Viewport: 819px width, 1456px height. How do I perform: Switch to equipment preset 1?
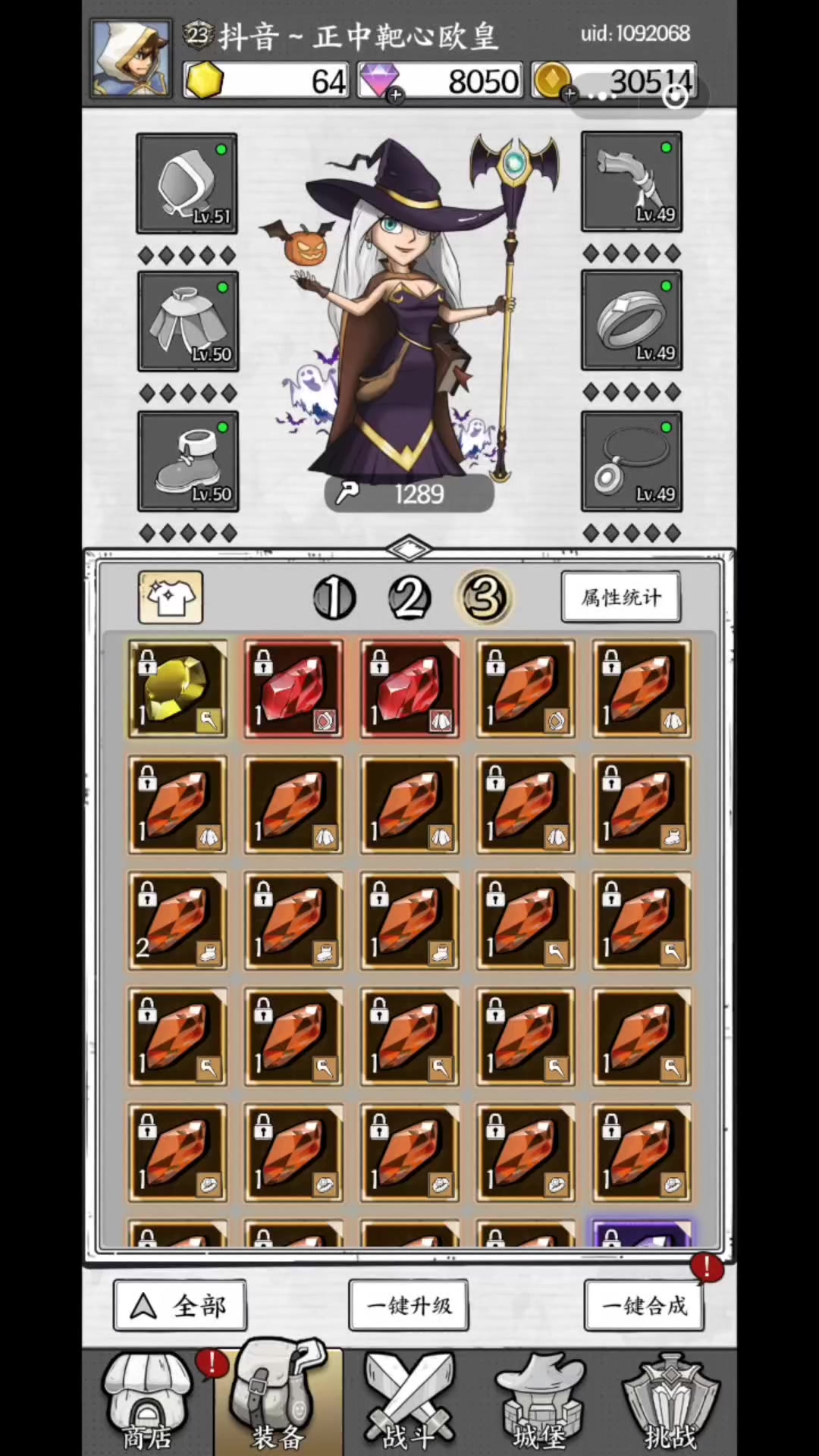pyautogui.click(x=334, y=598)
